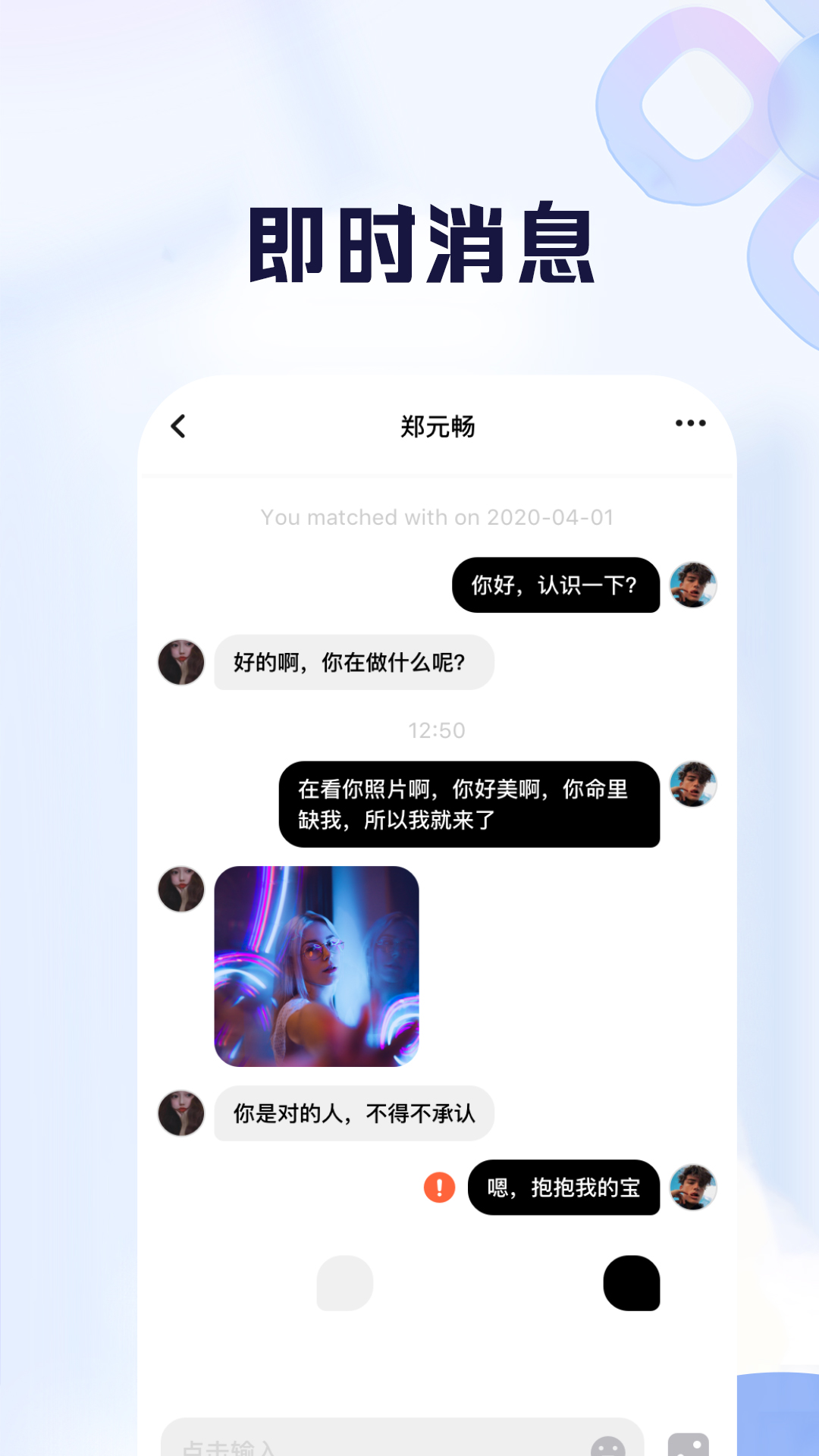Select message 在看你照片啊 bubble
The width and height of the screenshot is (819, 1456).
470,805
